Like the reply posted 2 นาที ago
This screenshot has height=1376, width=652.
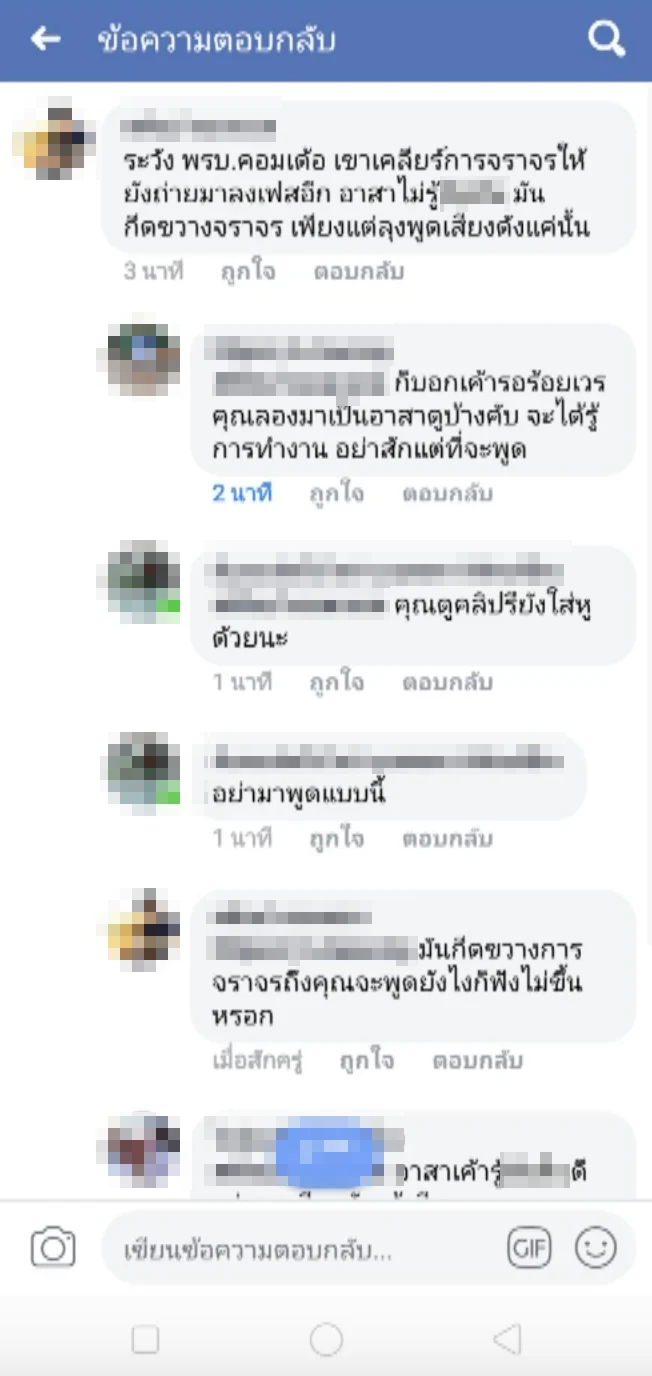(335, 493)
